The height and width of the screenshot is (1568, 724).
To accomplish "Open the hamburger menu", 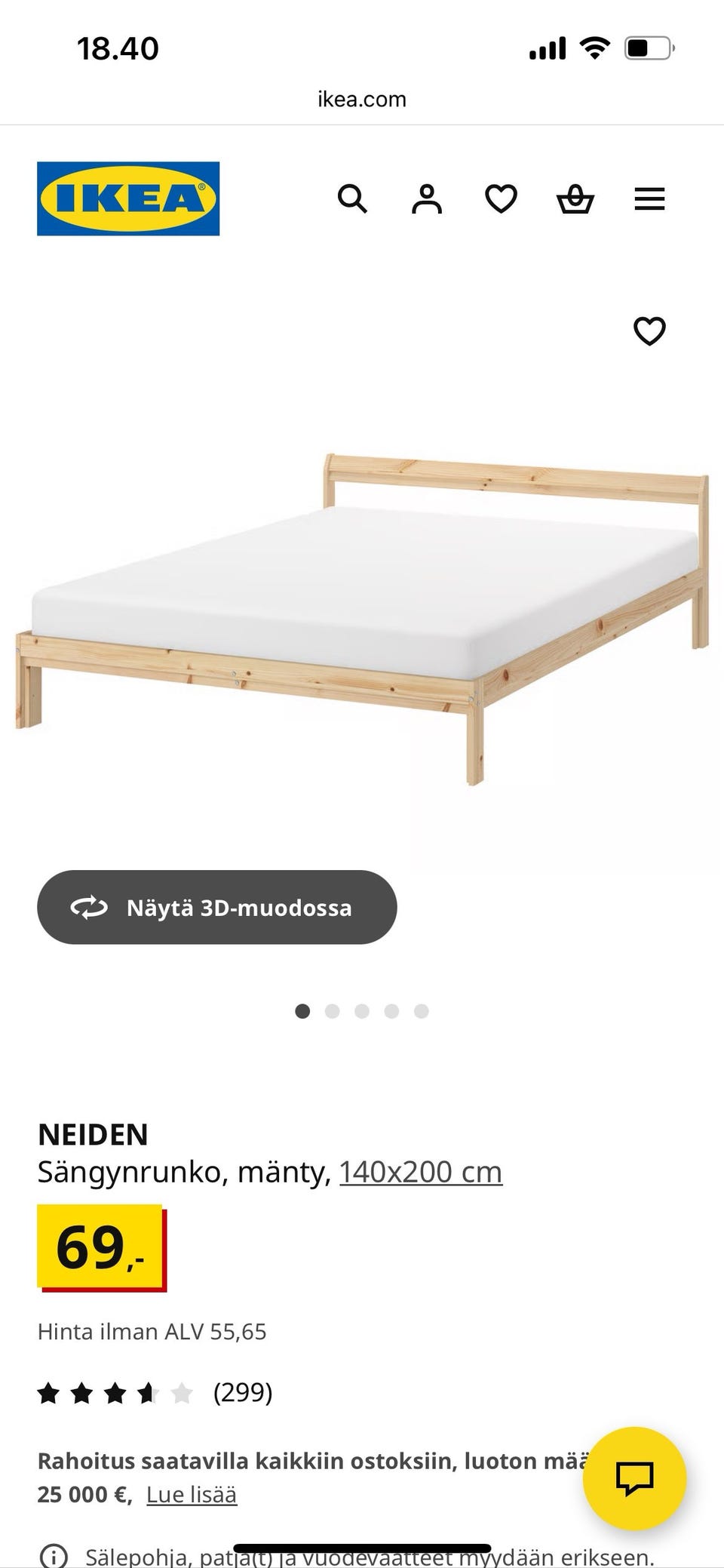I will (649, 199).
